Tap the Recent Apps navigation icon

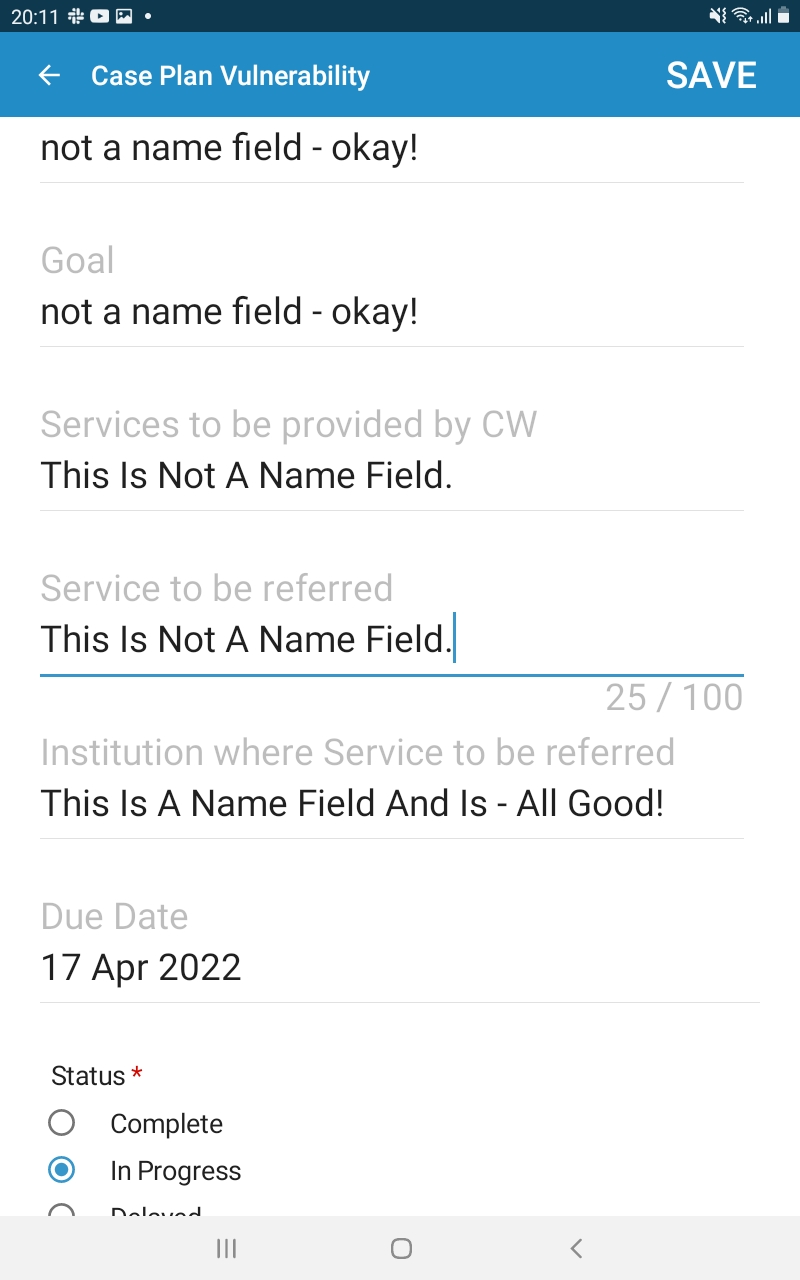[x=225, y=1248]
